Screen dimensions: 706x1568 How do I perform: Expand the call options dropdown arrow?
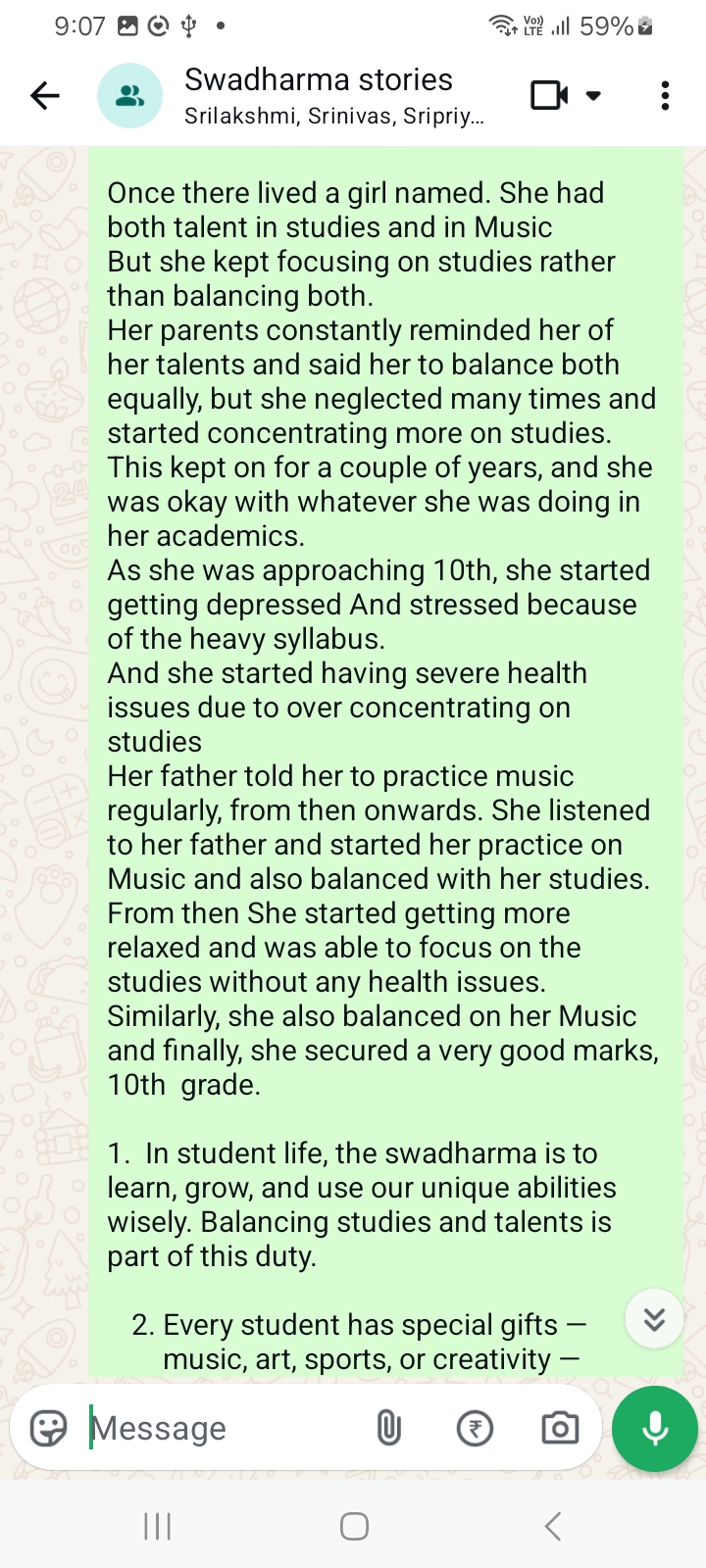593,96
